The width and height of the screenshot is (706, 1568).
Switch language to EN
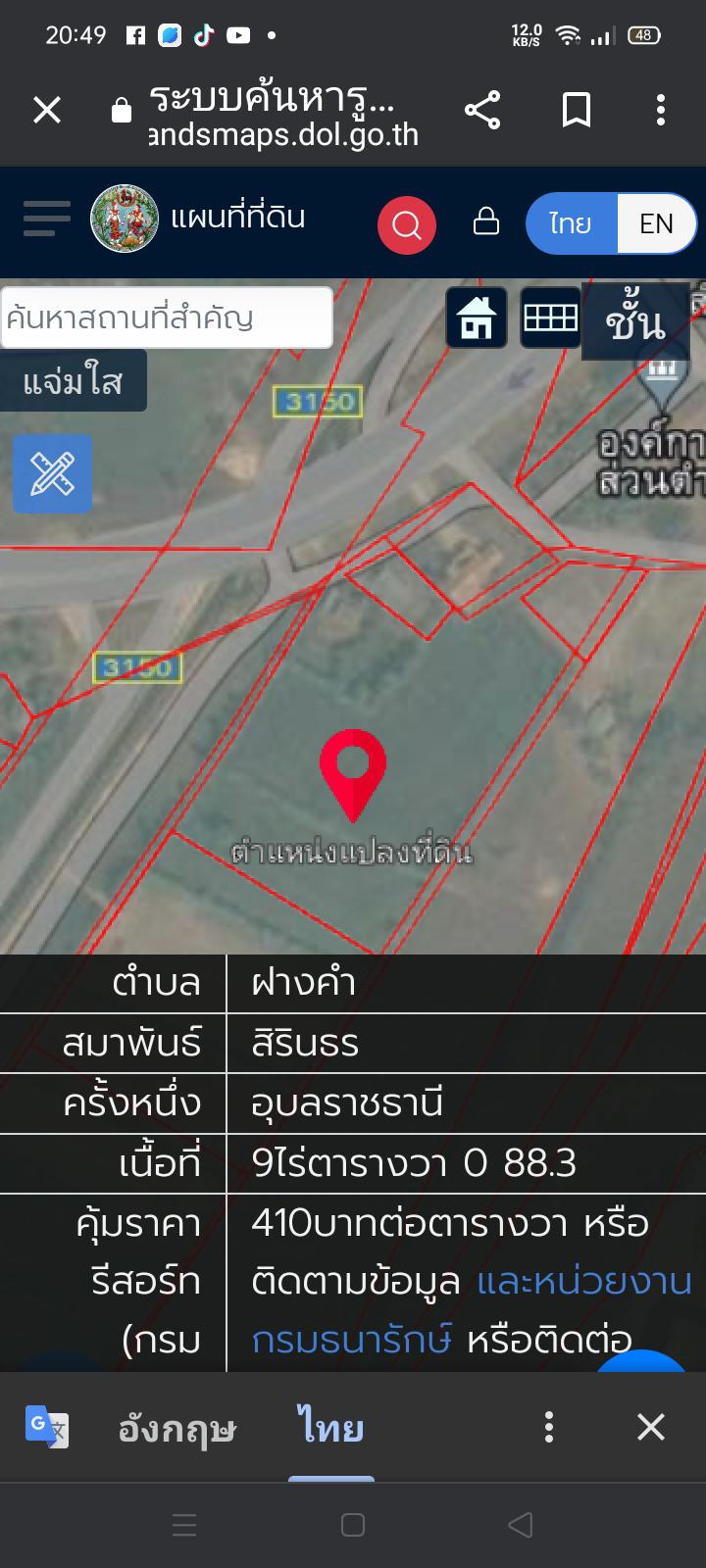click(656, 223)
